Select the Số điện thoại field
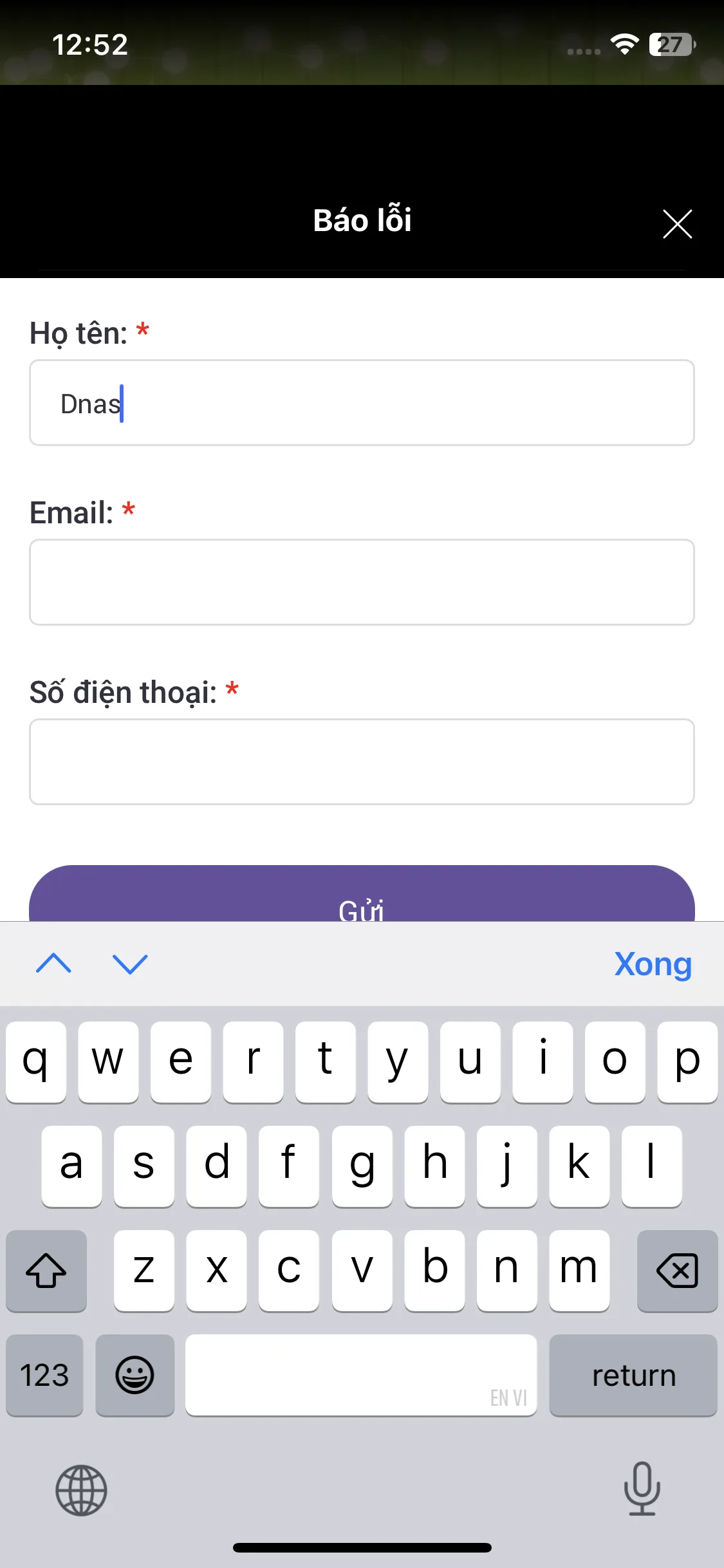724x1568 pixels. 362,761
